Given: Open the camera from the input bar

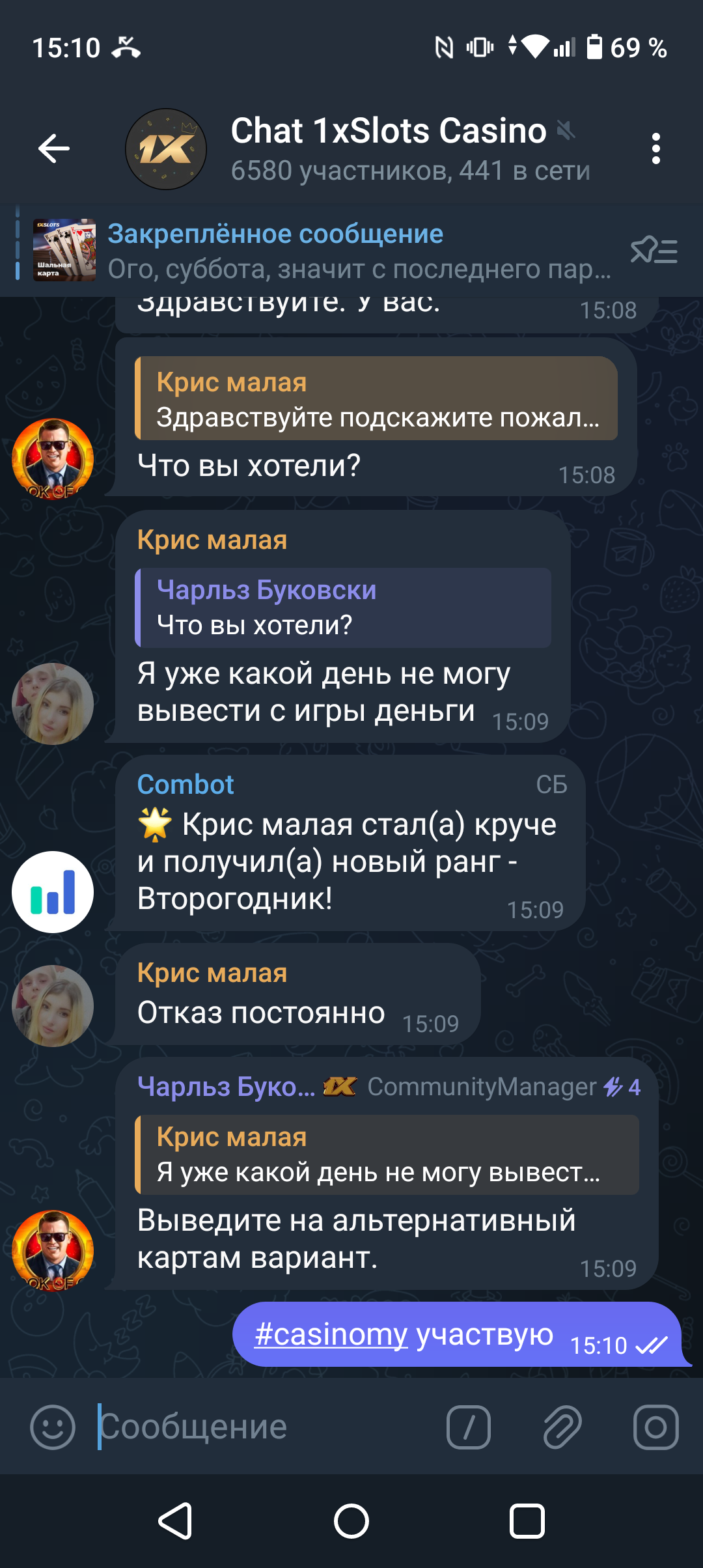Looking at the screenshot, I should 655,1427.
